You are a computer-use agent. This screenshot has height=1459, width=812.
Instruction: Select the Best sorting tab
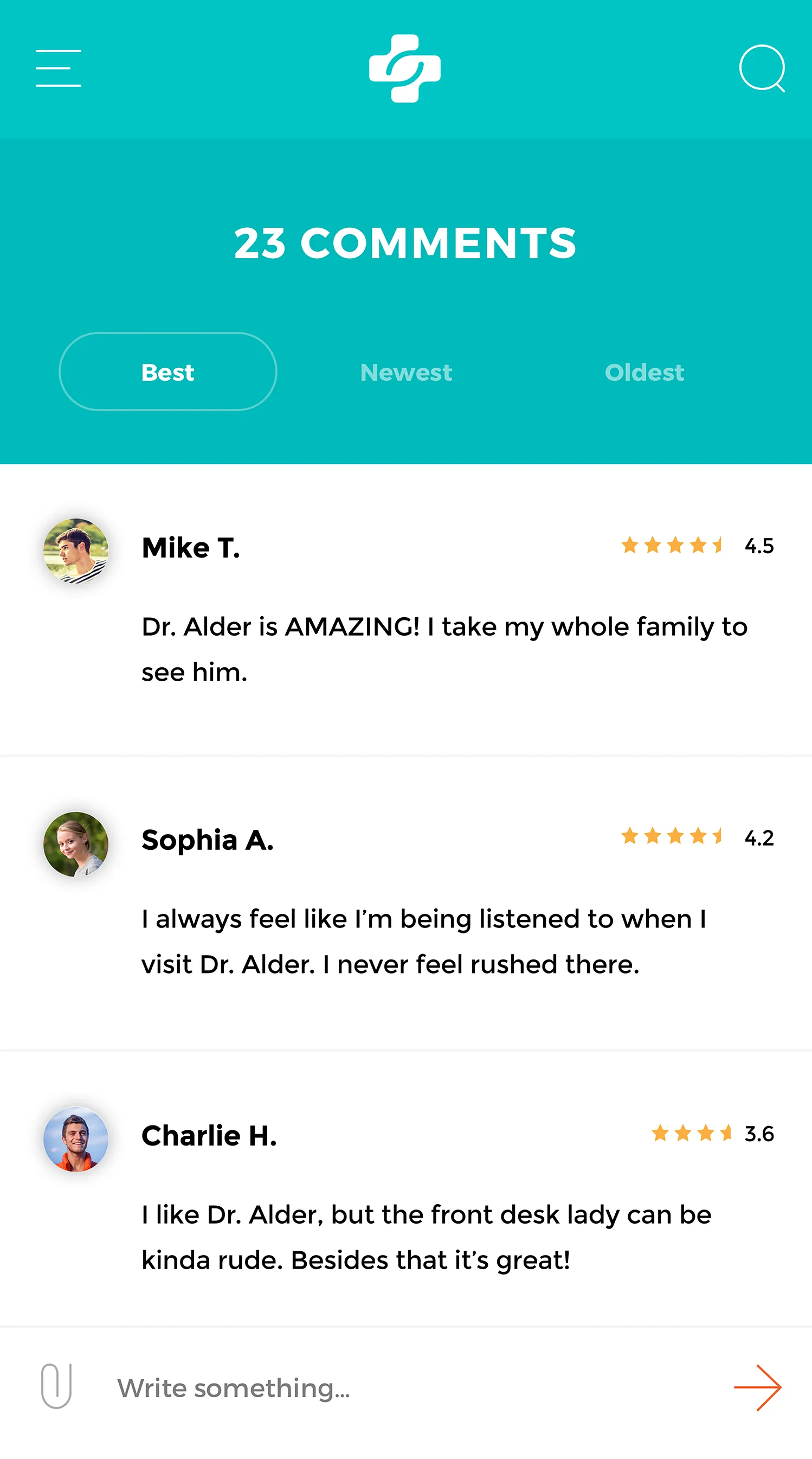point(167,372)
